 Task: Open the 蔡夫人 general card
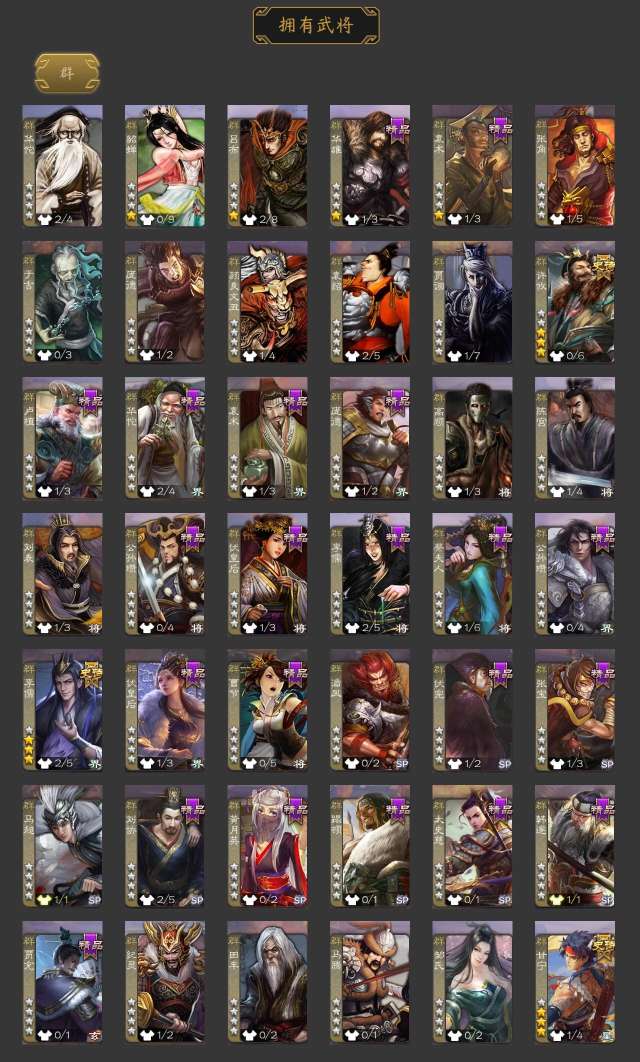pos(473,574)
